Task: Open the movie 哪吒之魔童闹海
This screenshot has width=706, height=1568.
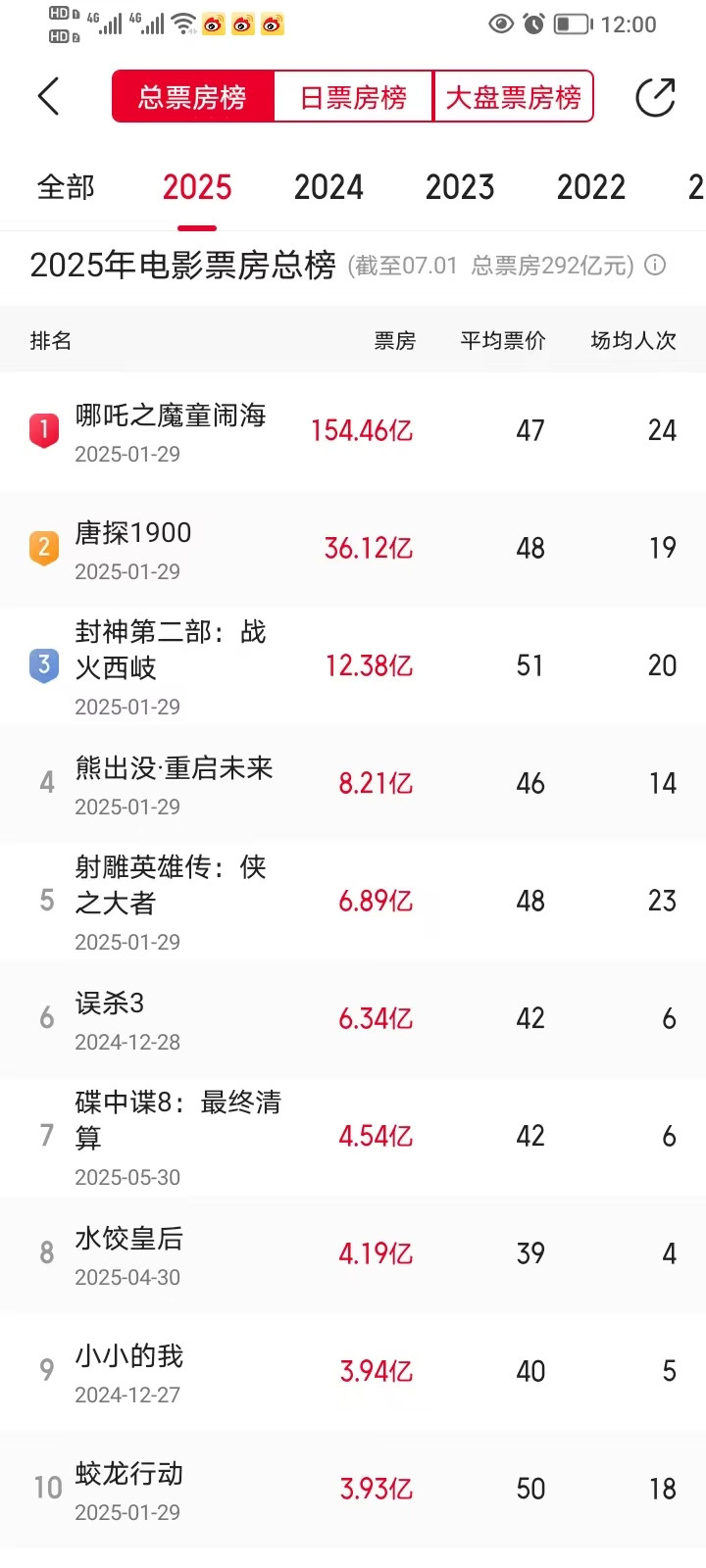Action: click(353, 431)
